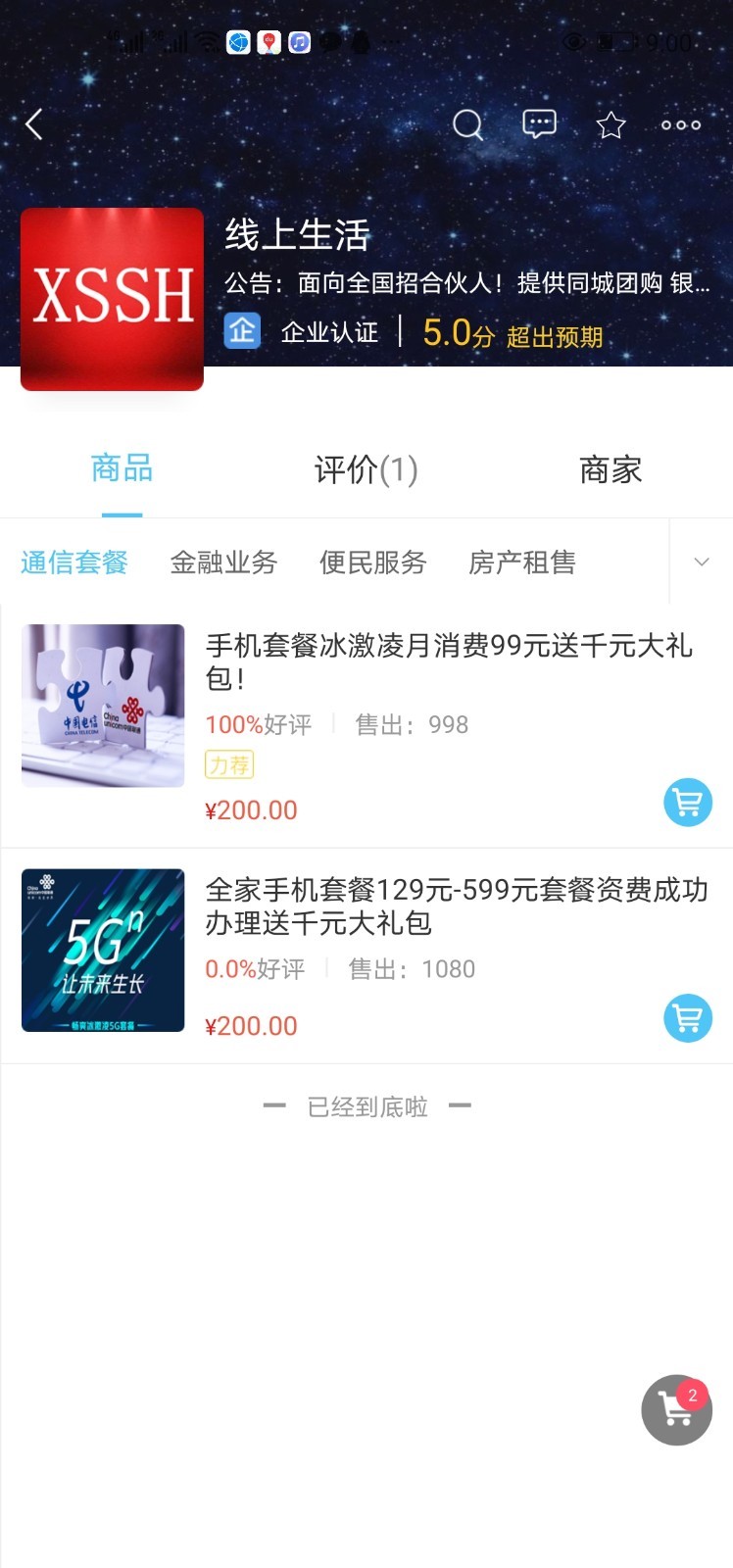
Task: Switch to the 评价(1) tab
Action: click(366, 470)
